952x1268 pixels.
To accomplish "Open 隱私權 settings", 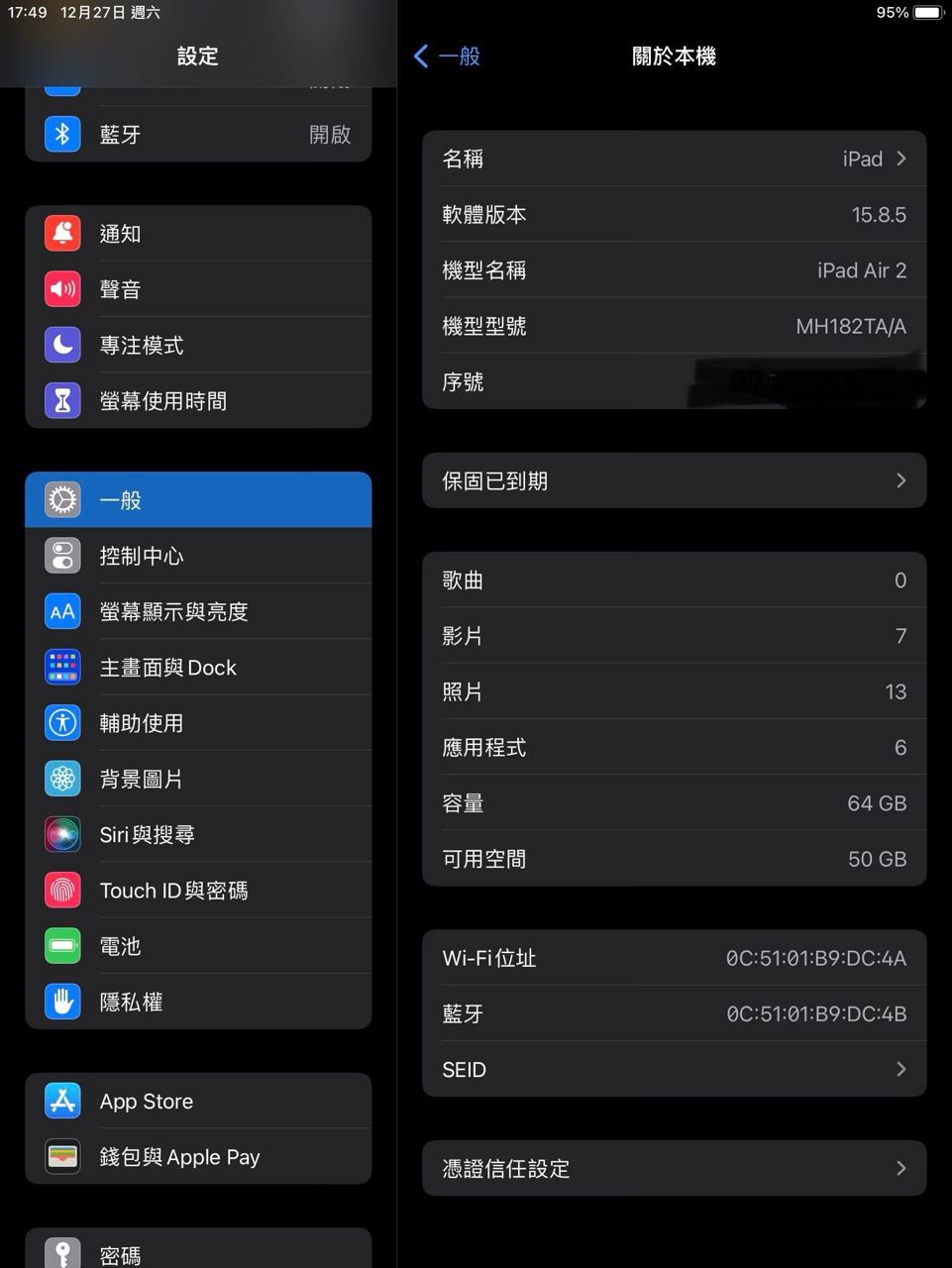I will pyautogui.click(x=198, y=1003).
